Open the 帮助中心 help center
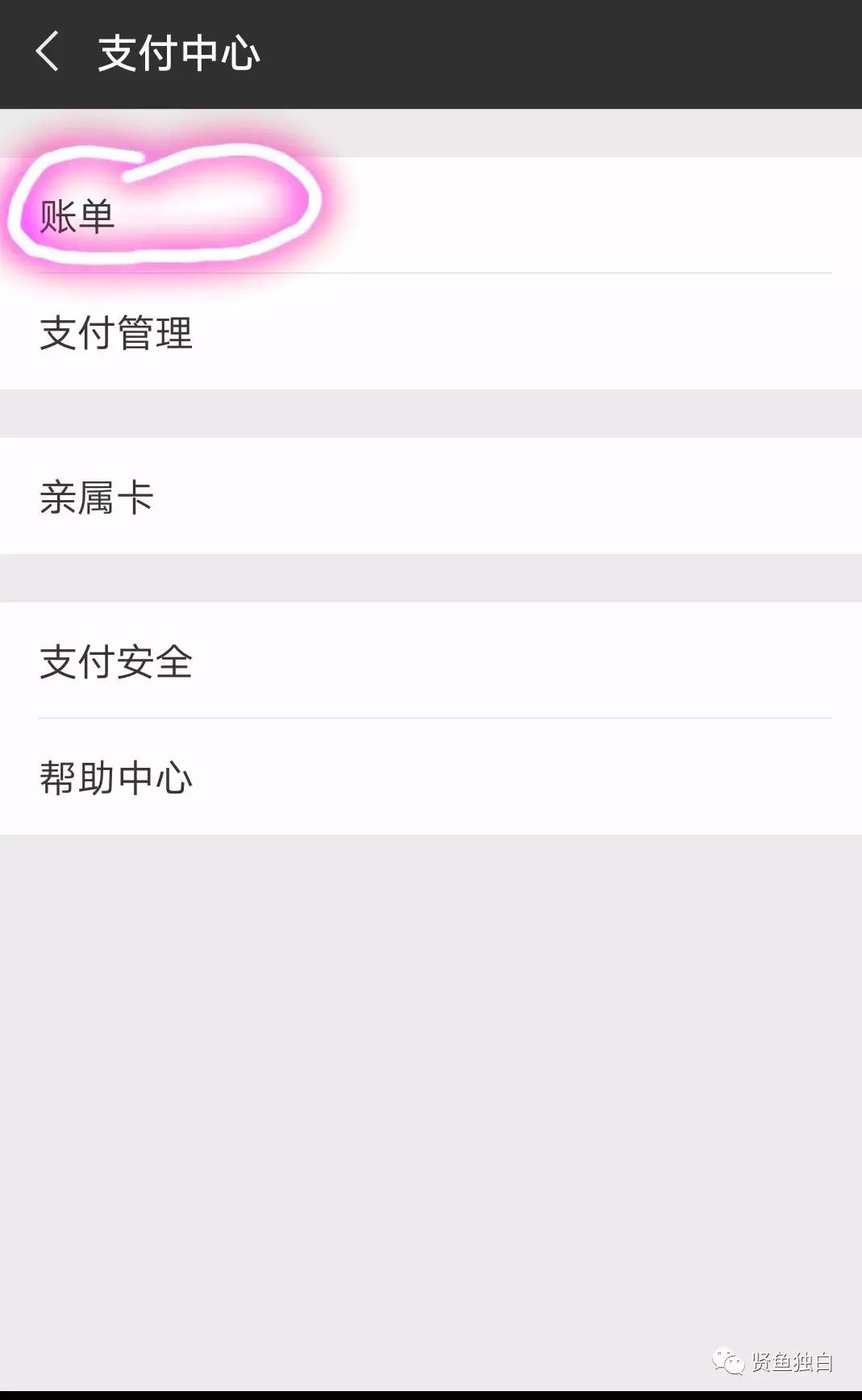 115,777
